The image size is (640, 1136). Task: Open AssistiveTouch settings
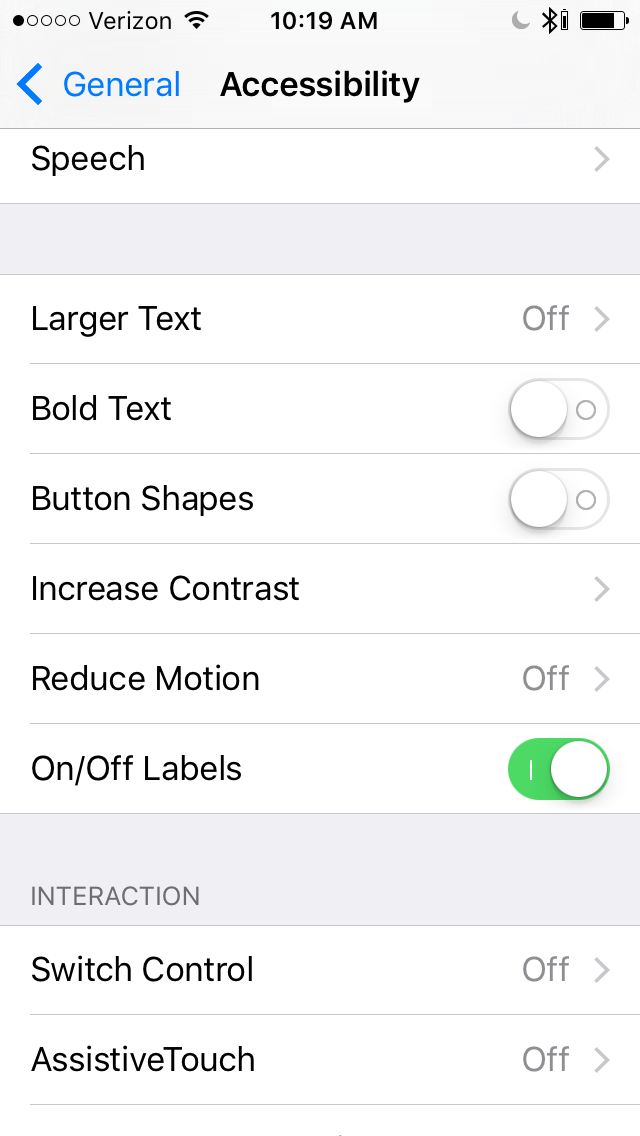click(320, 1060)
